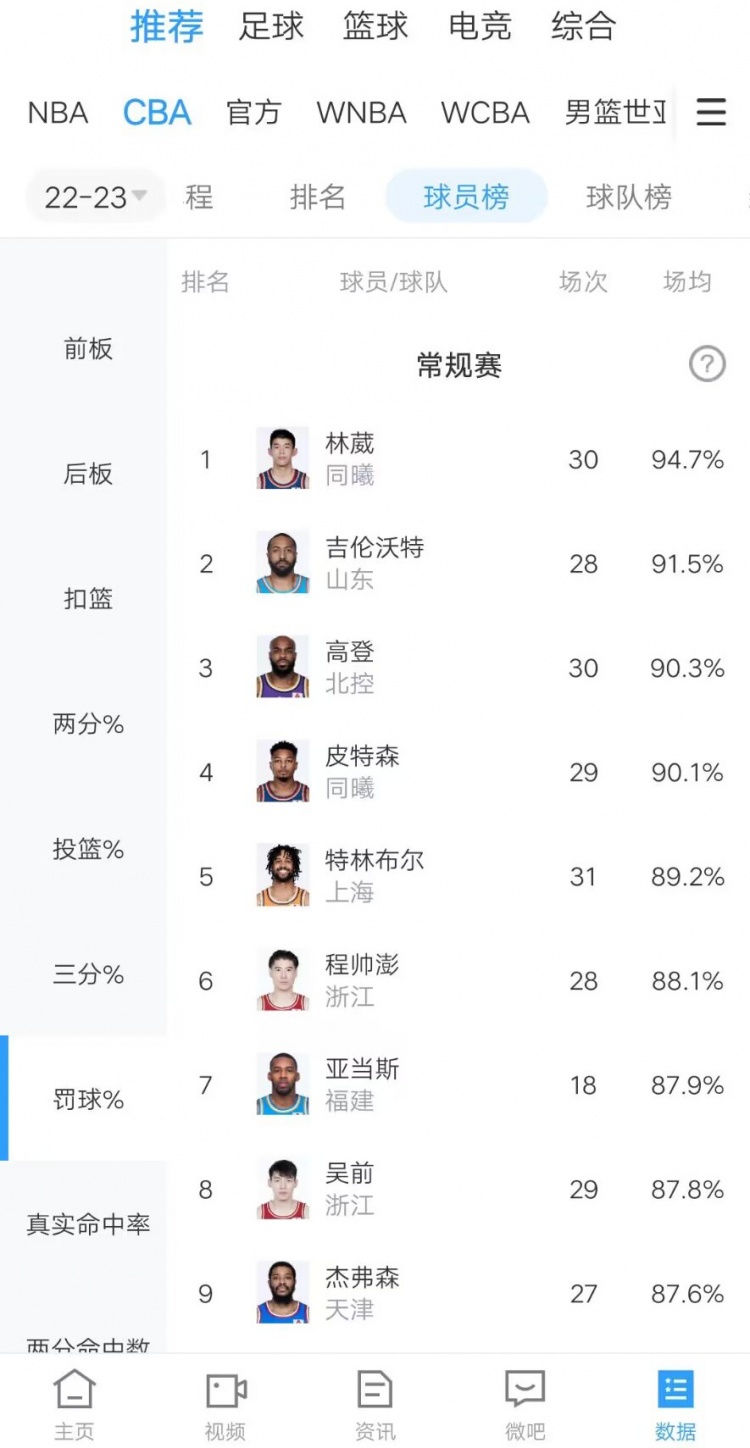Expand the 22-23 season dropdown
This screenshot has height=1448, width=750.
coord(95,196)
